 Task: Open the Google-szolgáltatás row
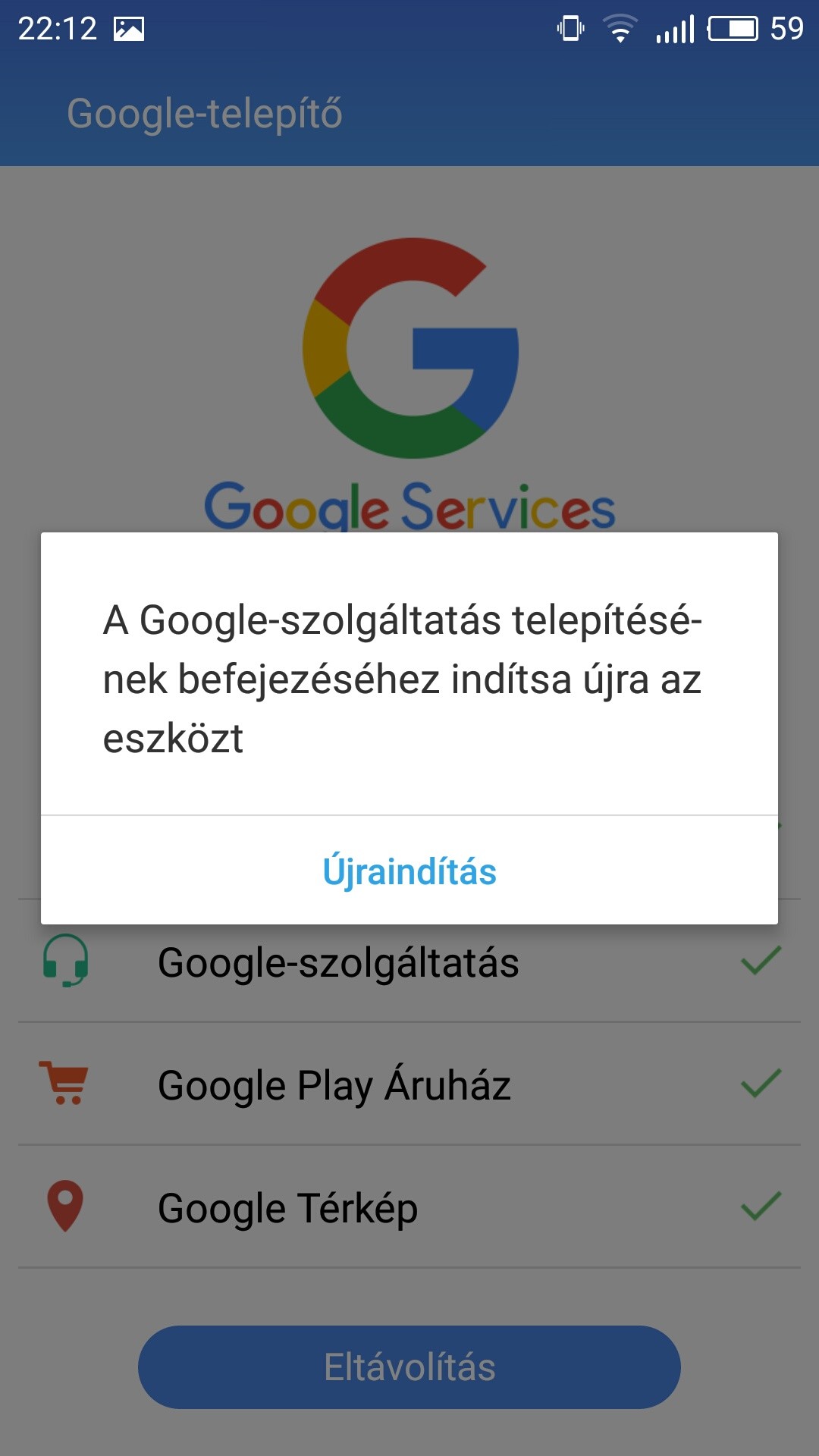click(x=409, y=963)
